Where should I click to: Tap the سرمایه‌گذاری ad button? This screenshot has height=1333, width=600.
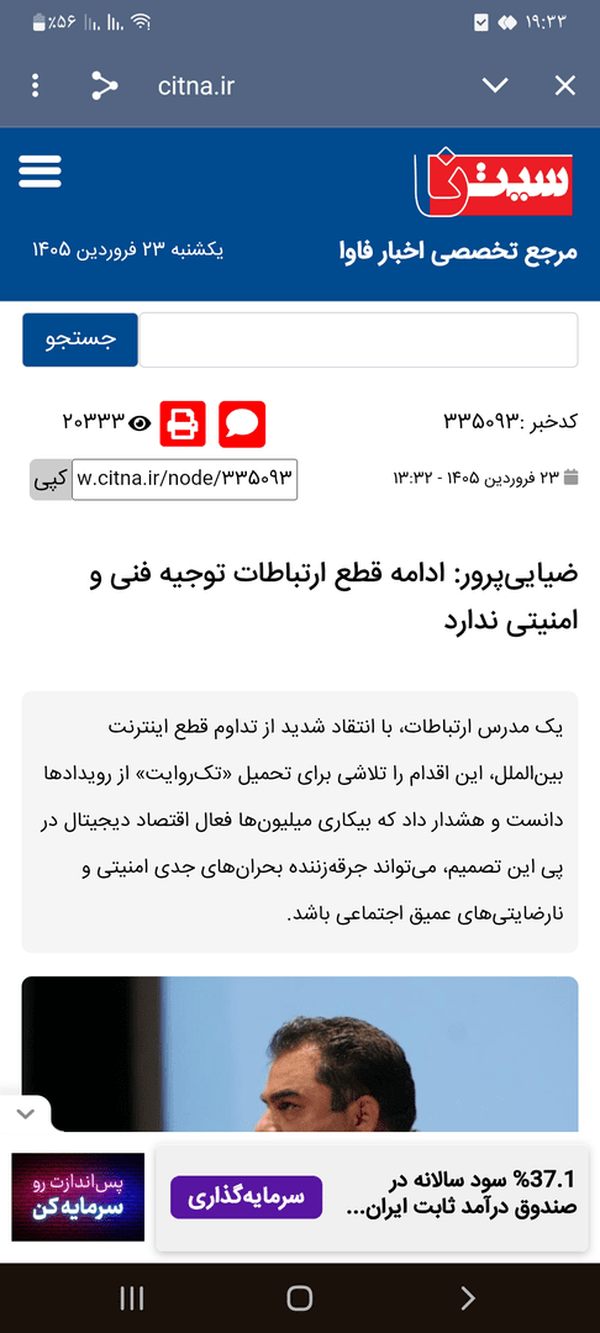[x=246, y=1197]
